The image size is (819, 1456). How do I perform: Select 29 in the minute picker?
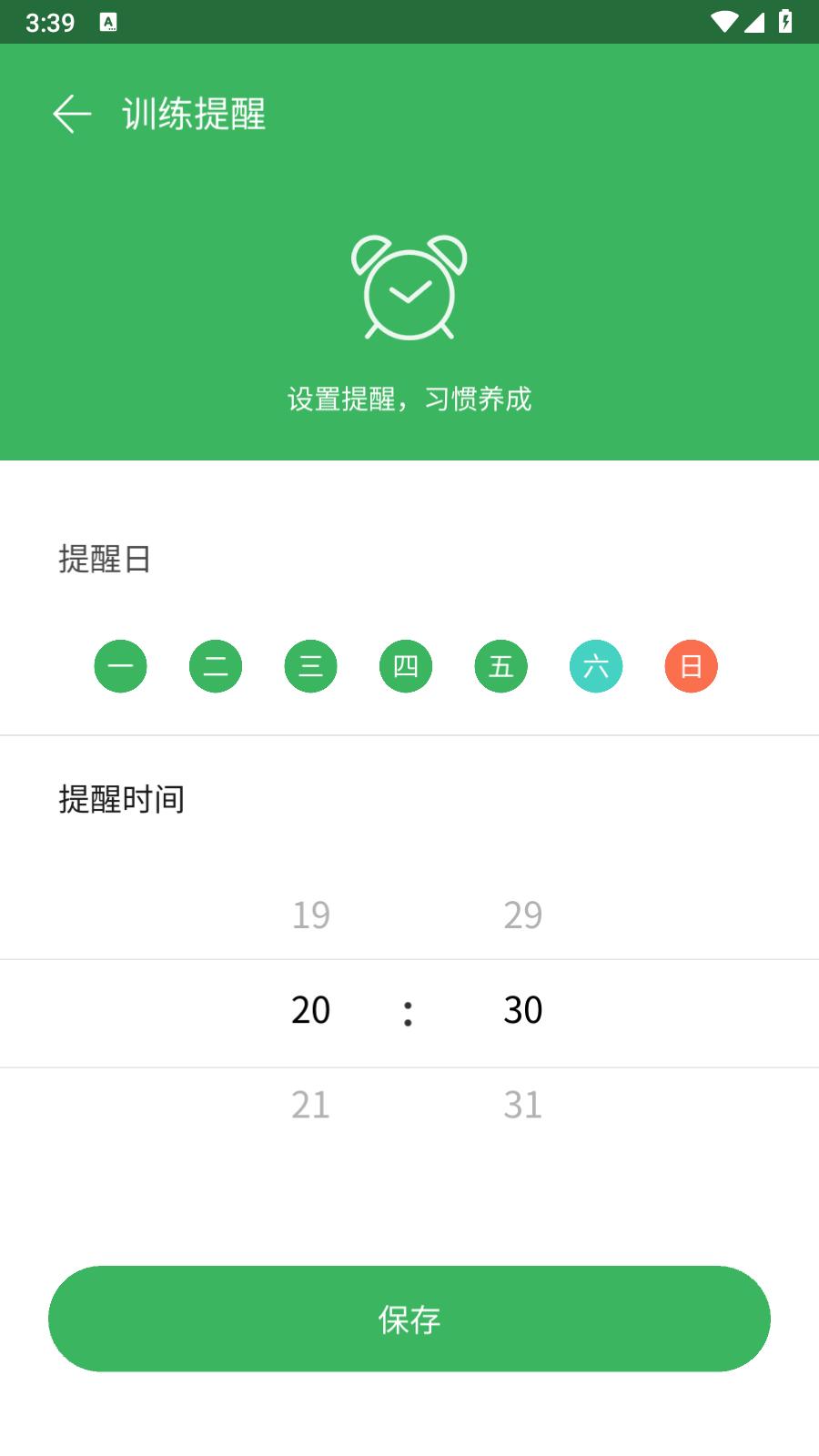[x=522, y=915]
